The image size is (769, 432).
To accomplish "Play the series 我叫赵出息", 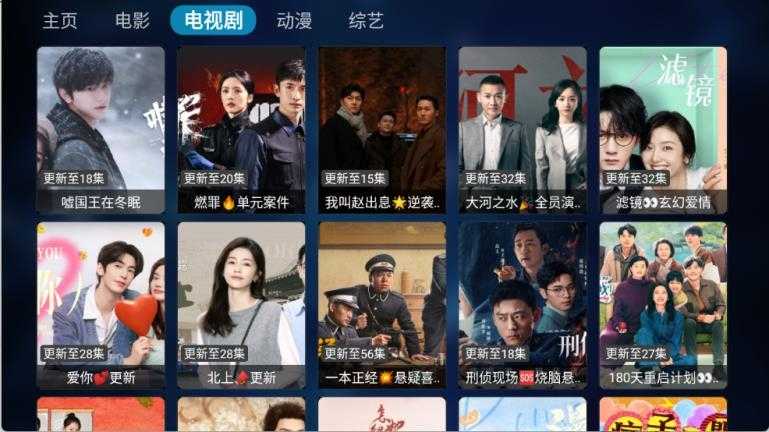I will (382, 130).
